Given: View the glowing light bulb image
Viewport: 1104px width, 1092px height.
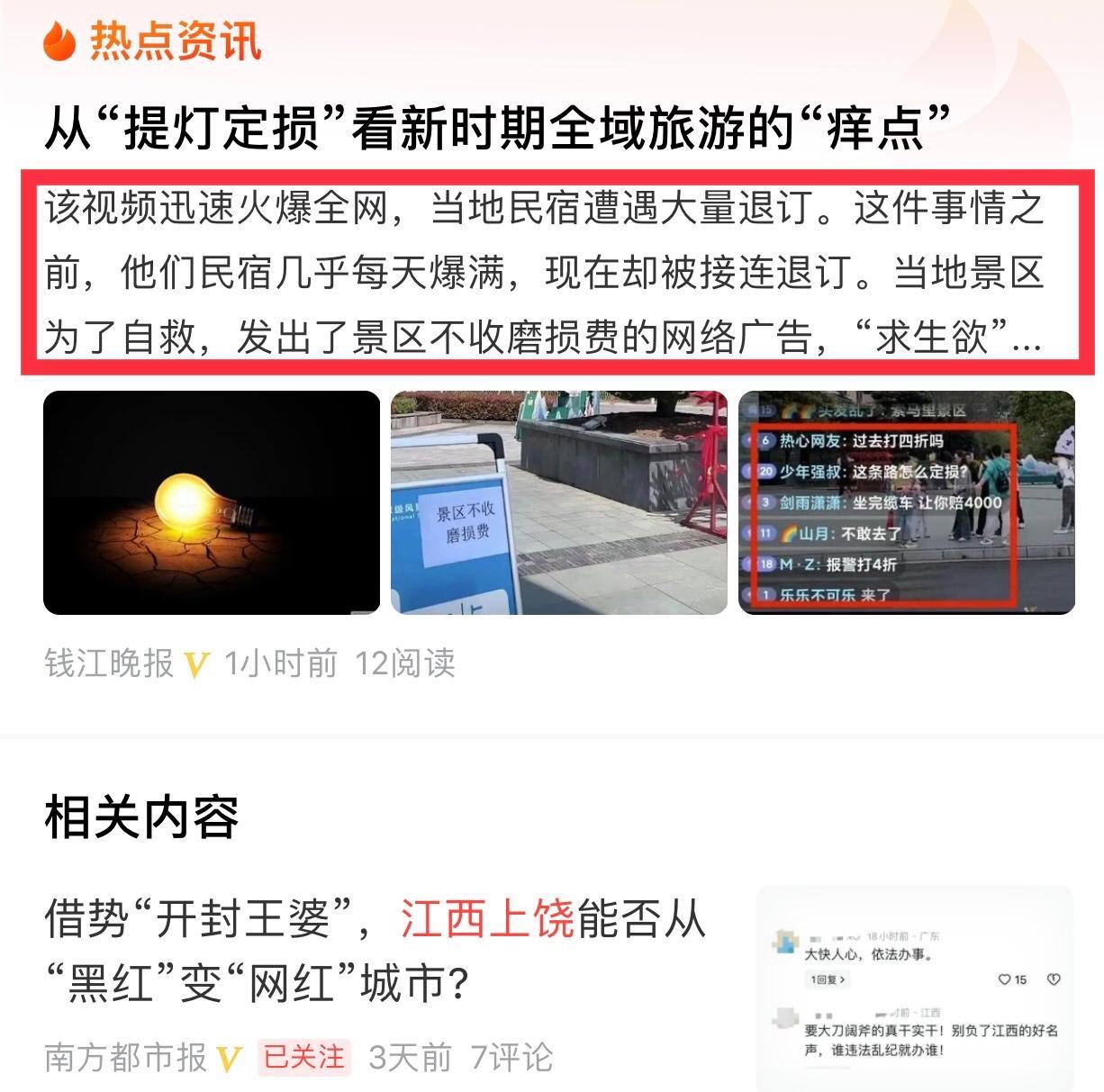Looking at the screenshot, I should pos(212,502).
